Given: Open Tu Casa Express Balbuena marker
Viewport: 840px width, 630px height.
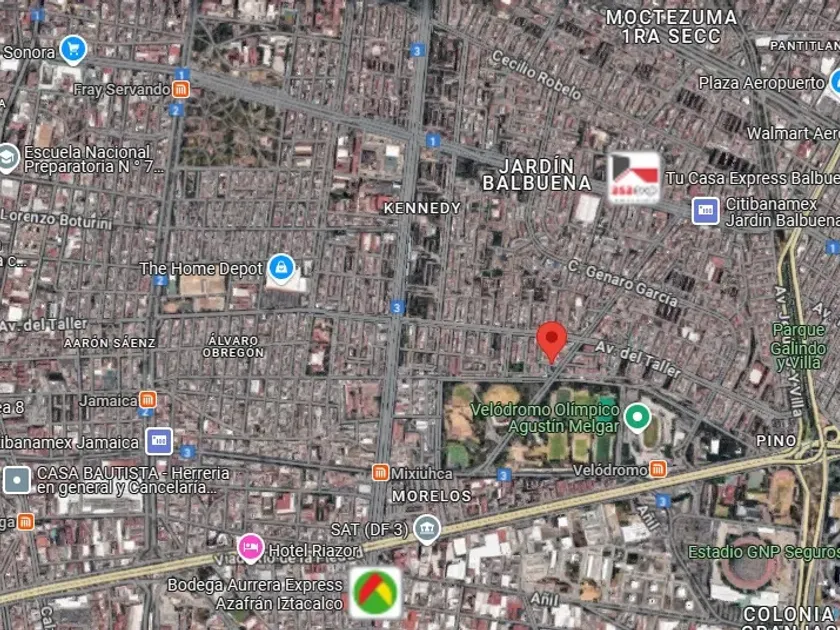Looking at the screenshot, I should tap(634, 178).
